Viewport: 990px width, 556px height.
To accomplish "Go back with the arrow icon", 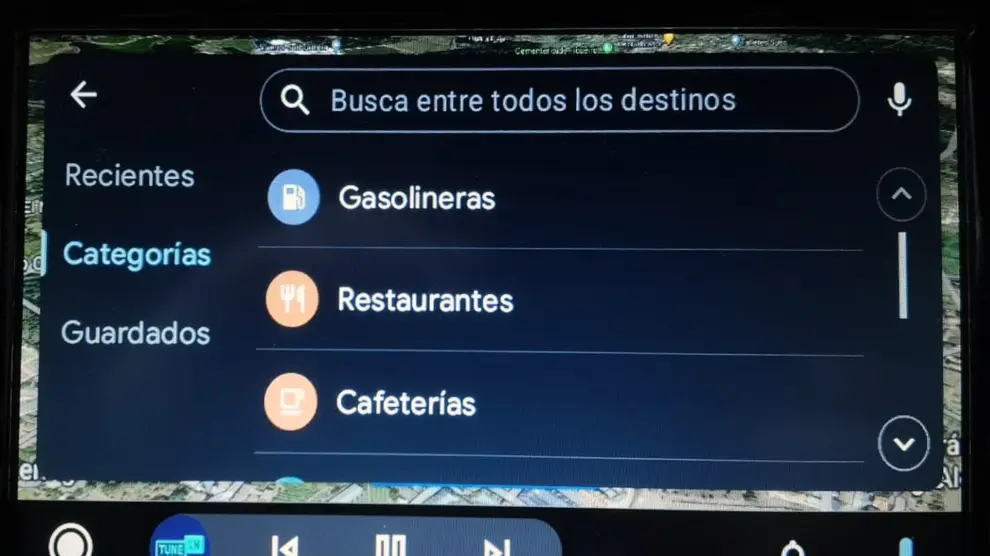I will click(x=84, y=95).
